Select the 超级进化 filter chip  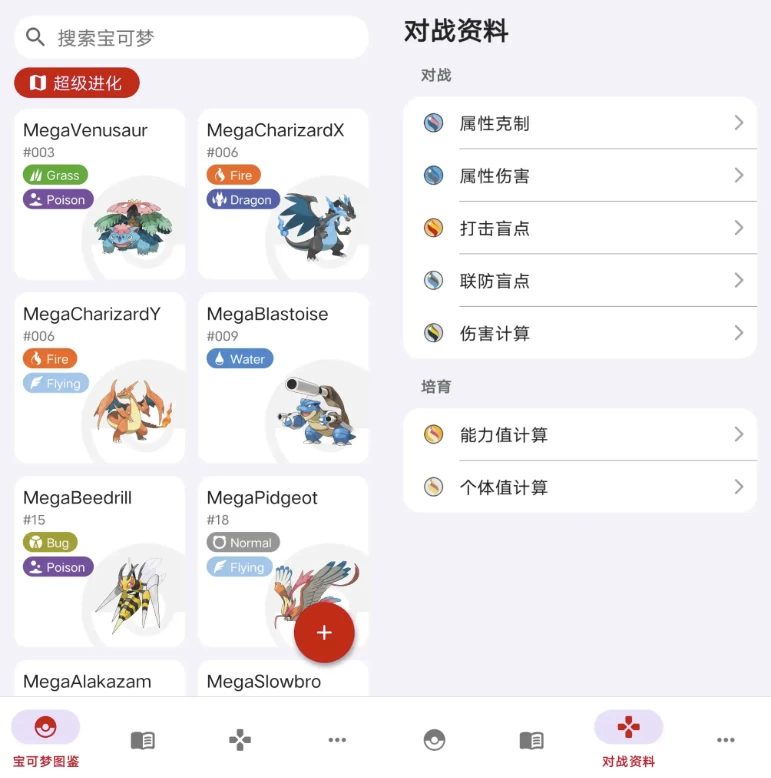77,83
